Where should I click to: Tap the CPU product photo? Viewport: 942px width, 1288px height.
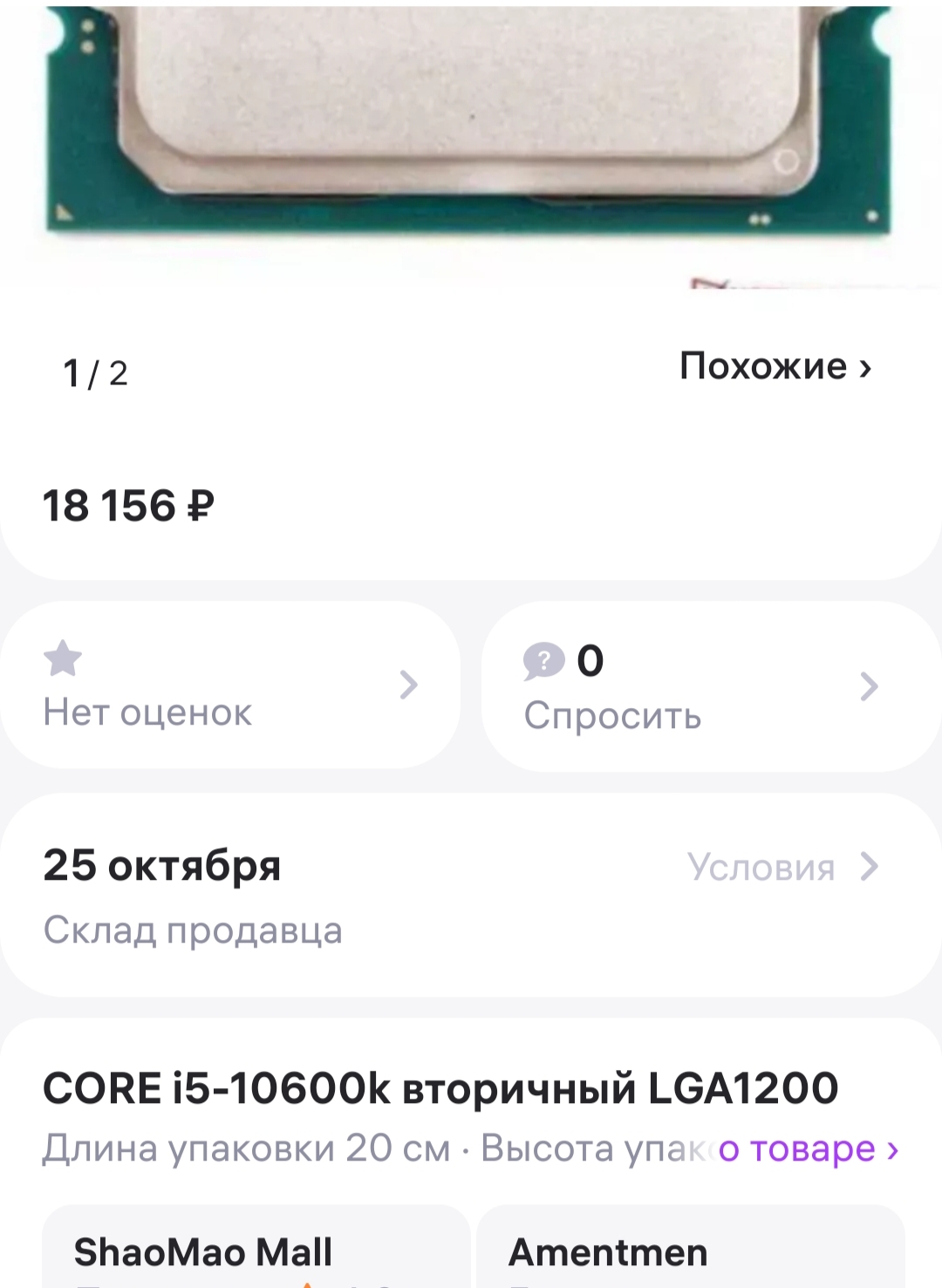tap(471, 122)
